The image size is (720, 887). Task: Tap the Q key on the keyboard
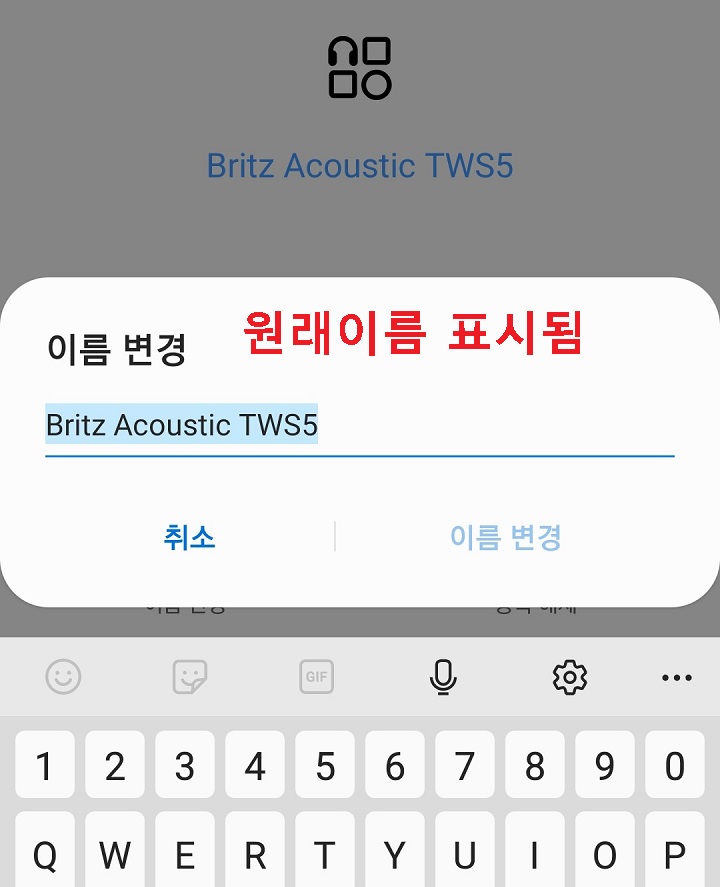click(44, 855)
